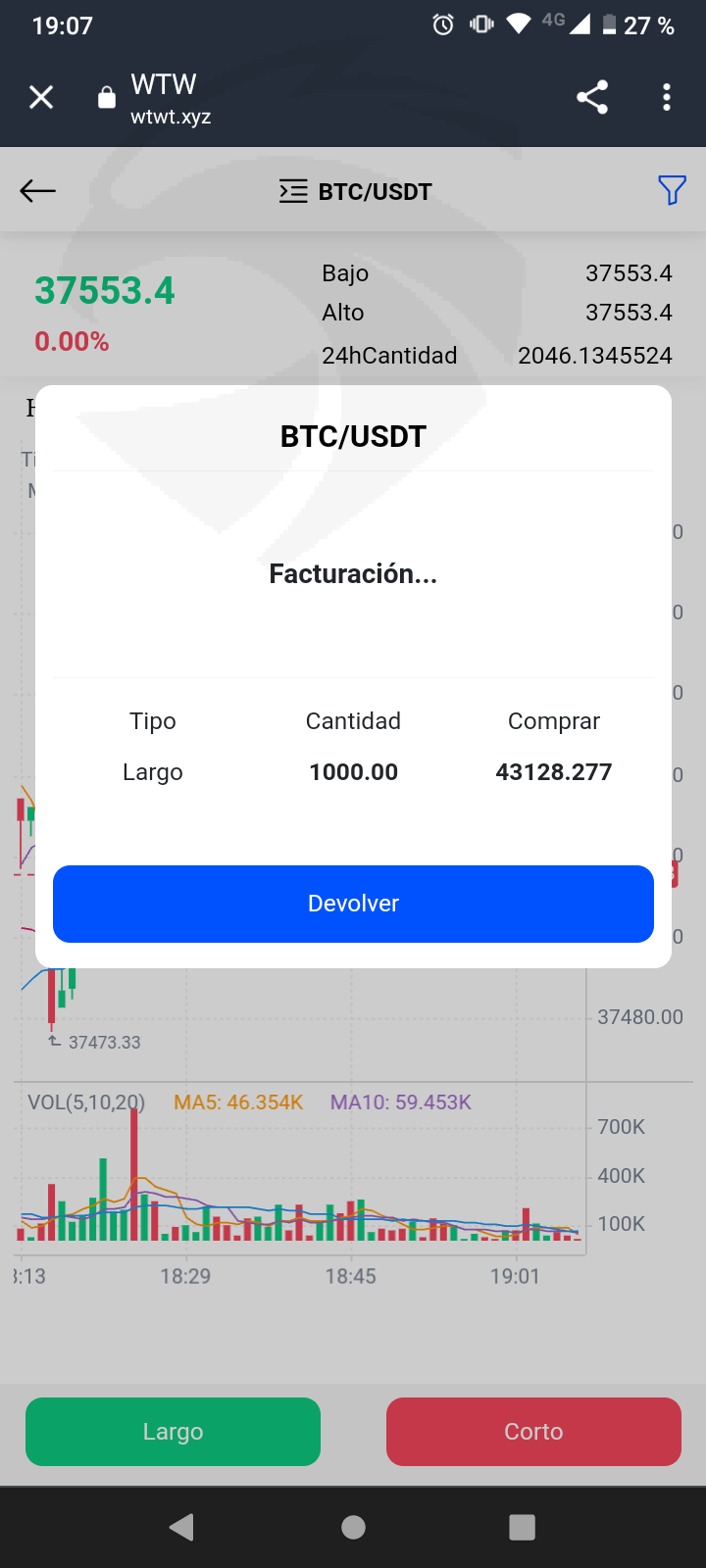Select the red Corto button
Screen dimensions: 706x1568
point(533,1432)
